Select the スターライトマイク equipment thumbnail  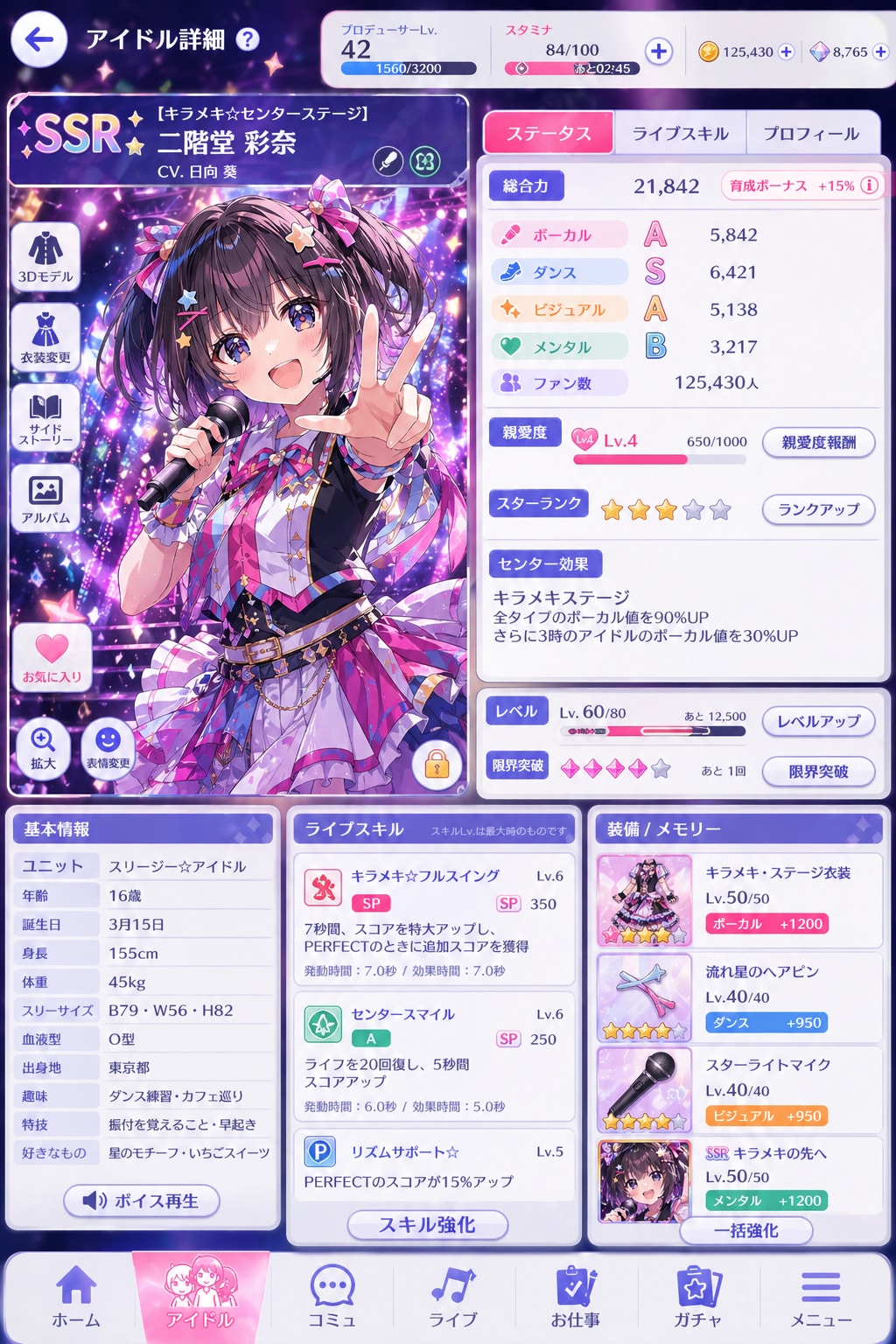click(644, 1089)
